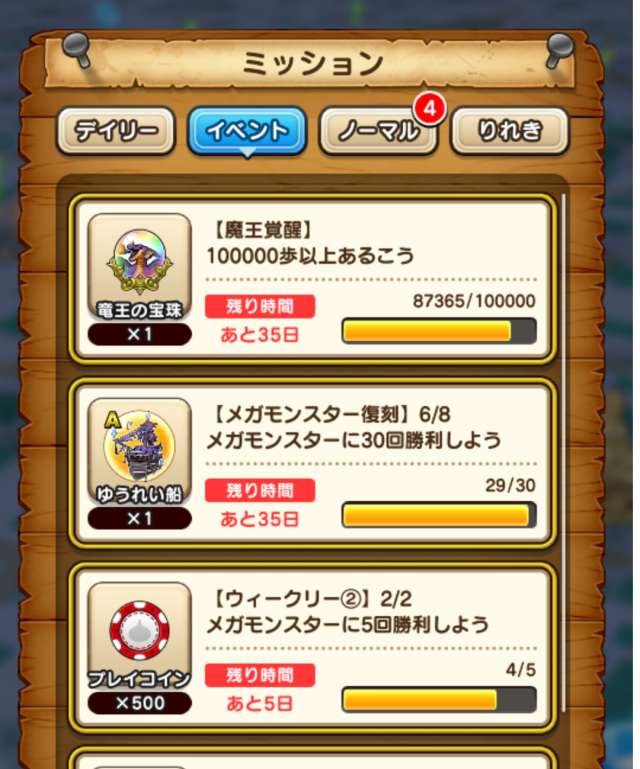
Task: Open the ノーマル missions tab
Action: [x=377, y=131]
